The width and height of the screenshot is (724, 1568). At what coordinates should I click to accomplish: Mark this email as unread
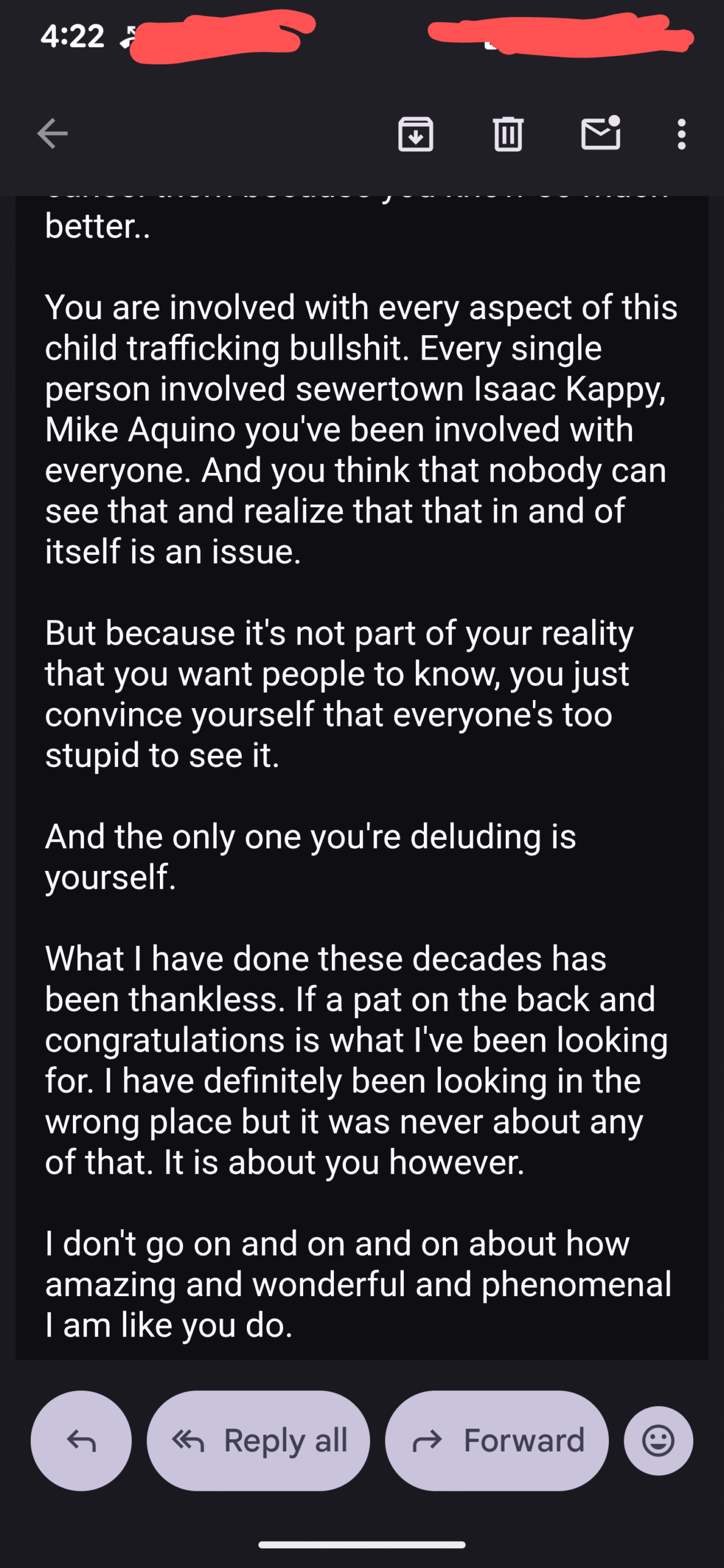[600, 134]
